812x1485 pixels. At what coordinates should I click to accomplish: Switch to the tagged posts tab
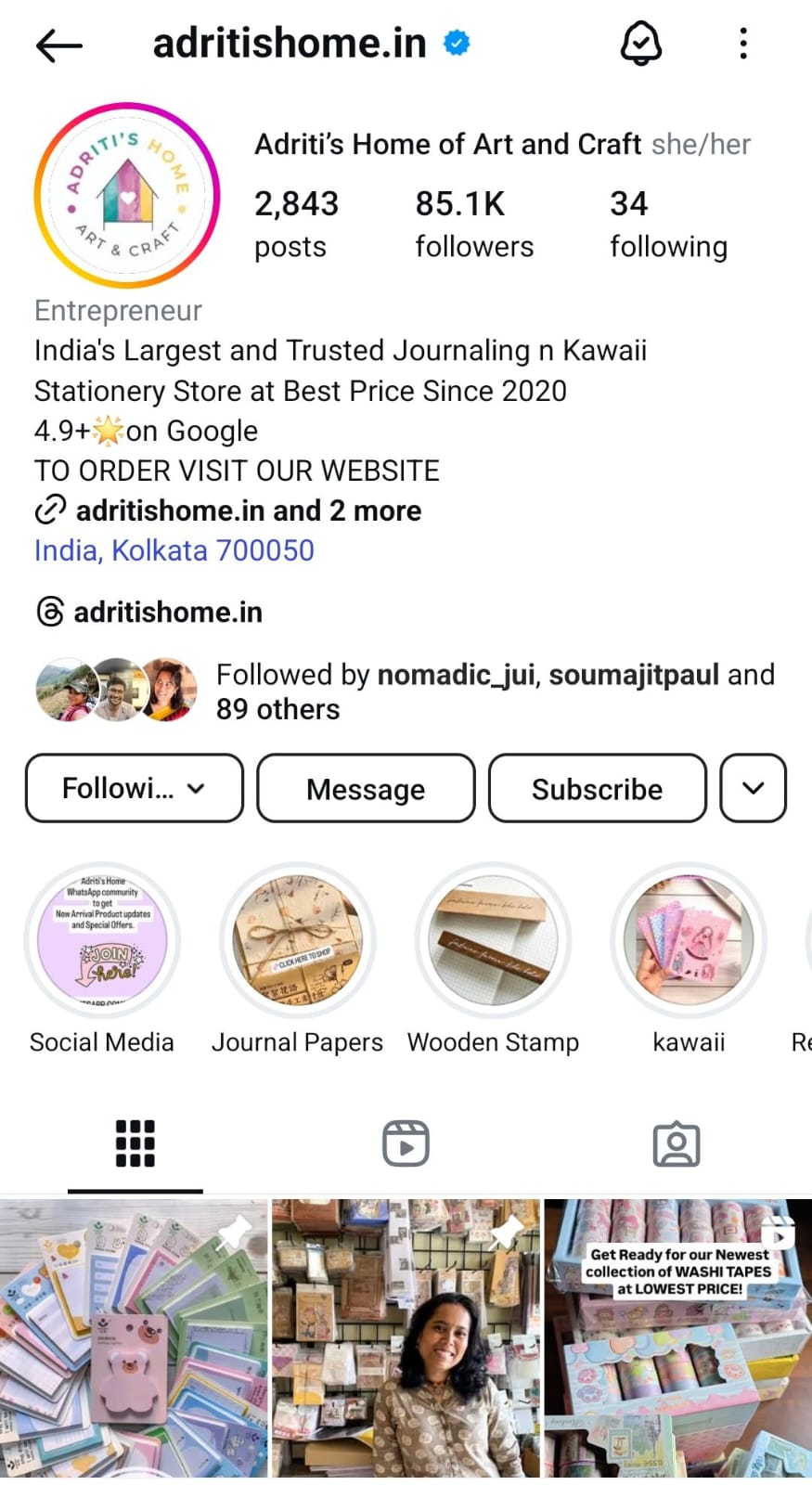click(676, 1143)
